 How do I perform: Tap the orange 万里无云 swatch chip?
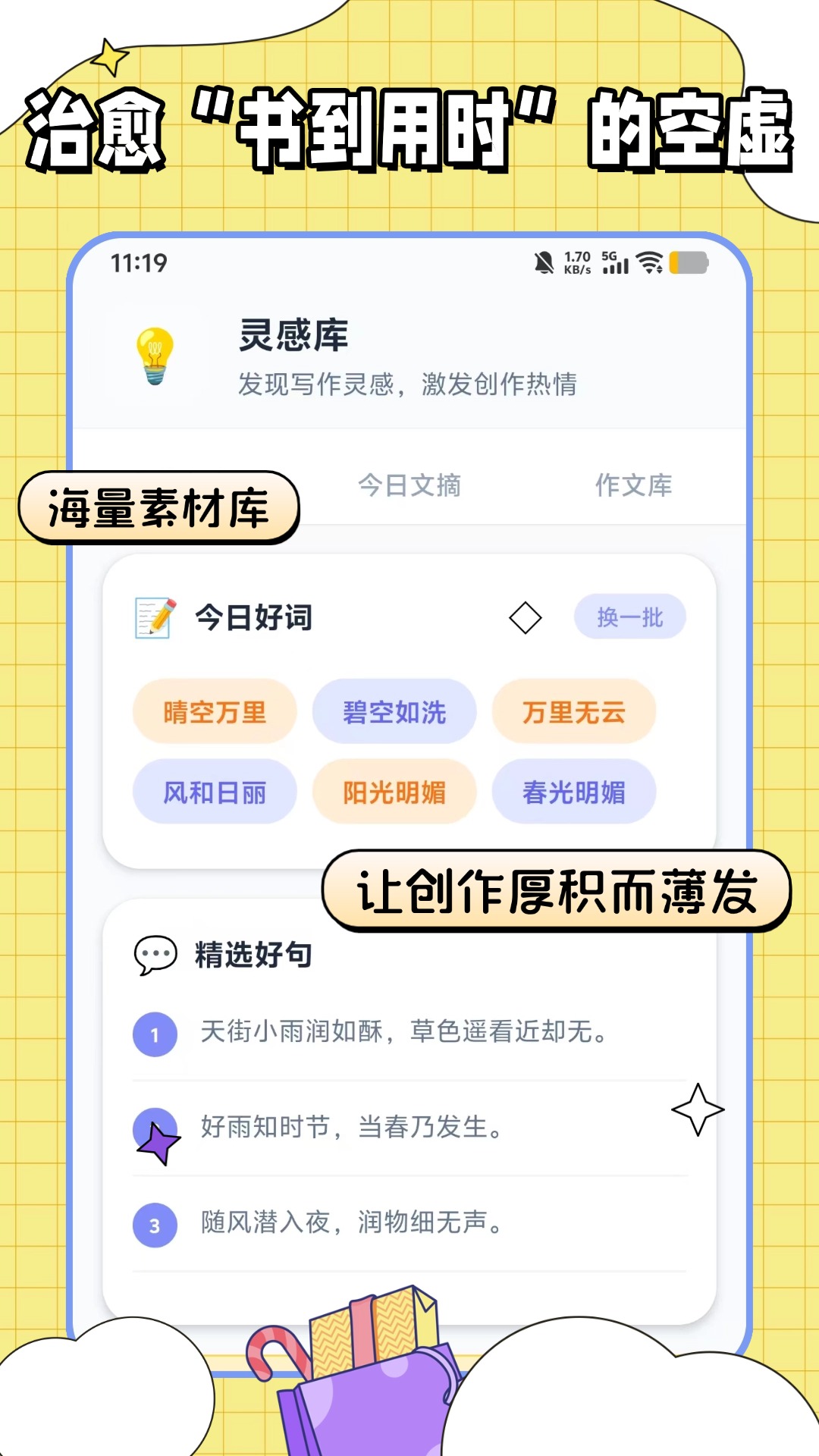click(574, 711)
